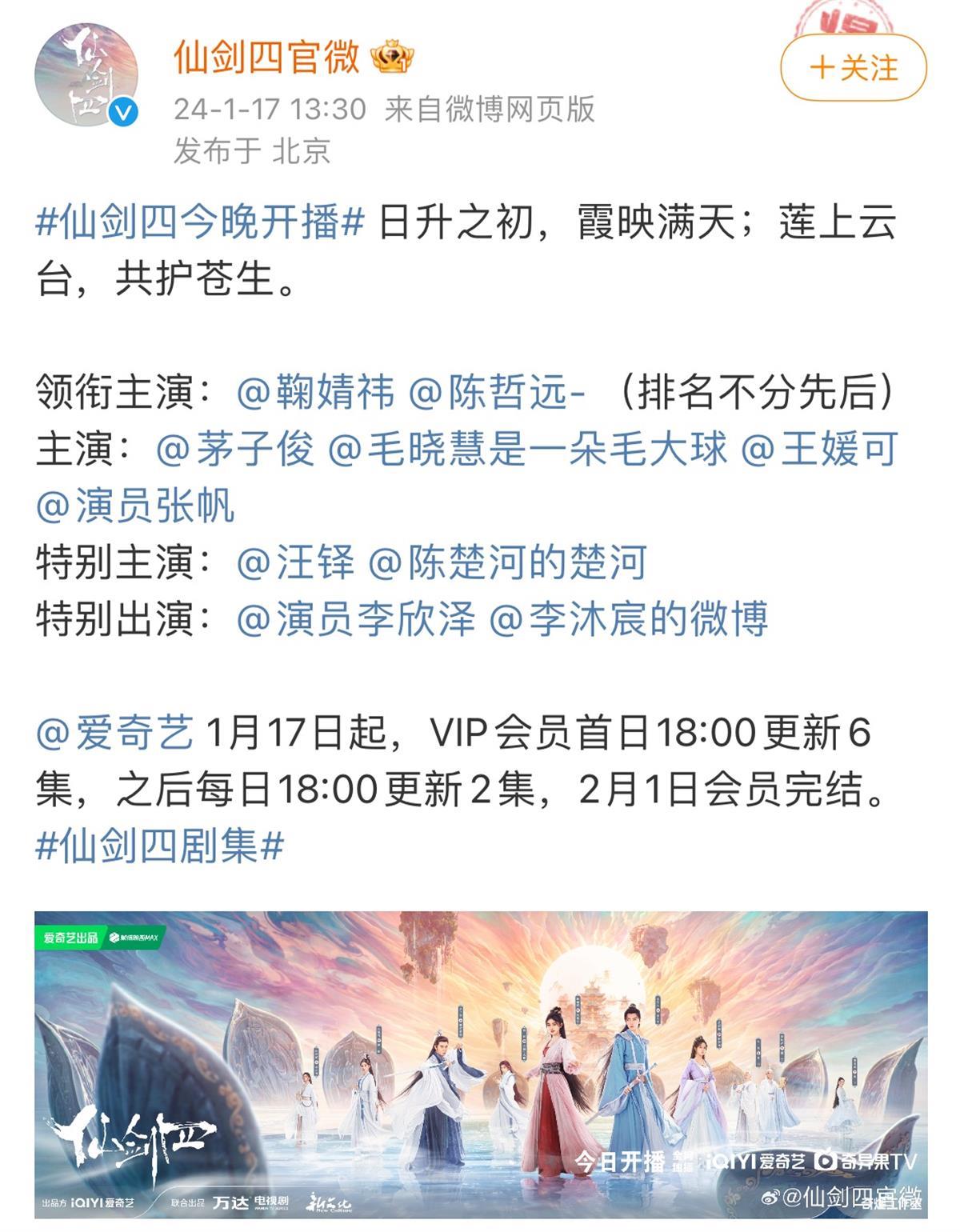Open mention @鞠婧祎
960x1232 pixels.
(x=315, y=393)
